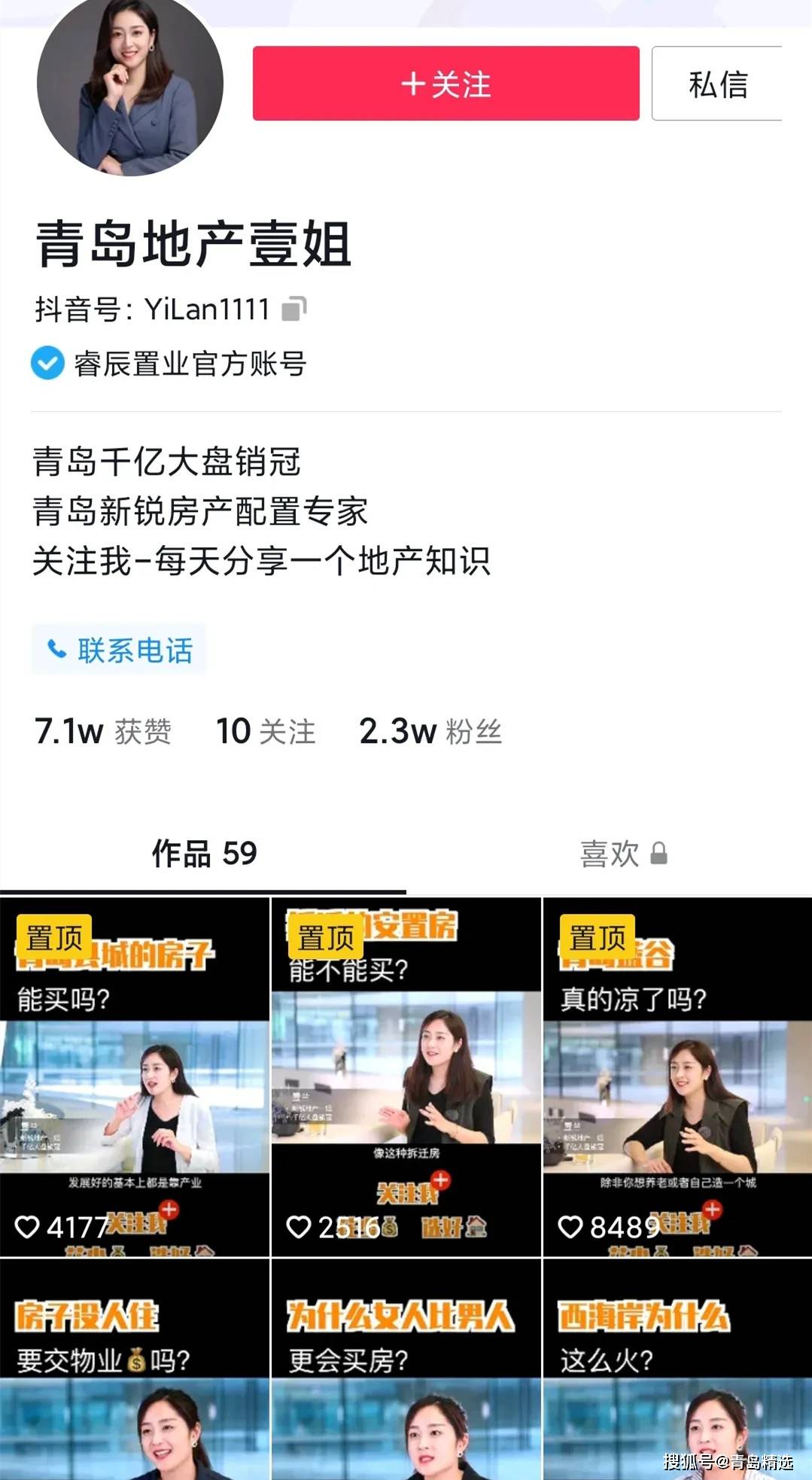Open pinned video with 4177 likes

point(135,1077)
